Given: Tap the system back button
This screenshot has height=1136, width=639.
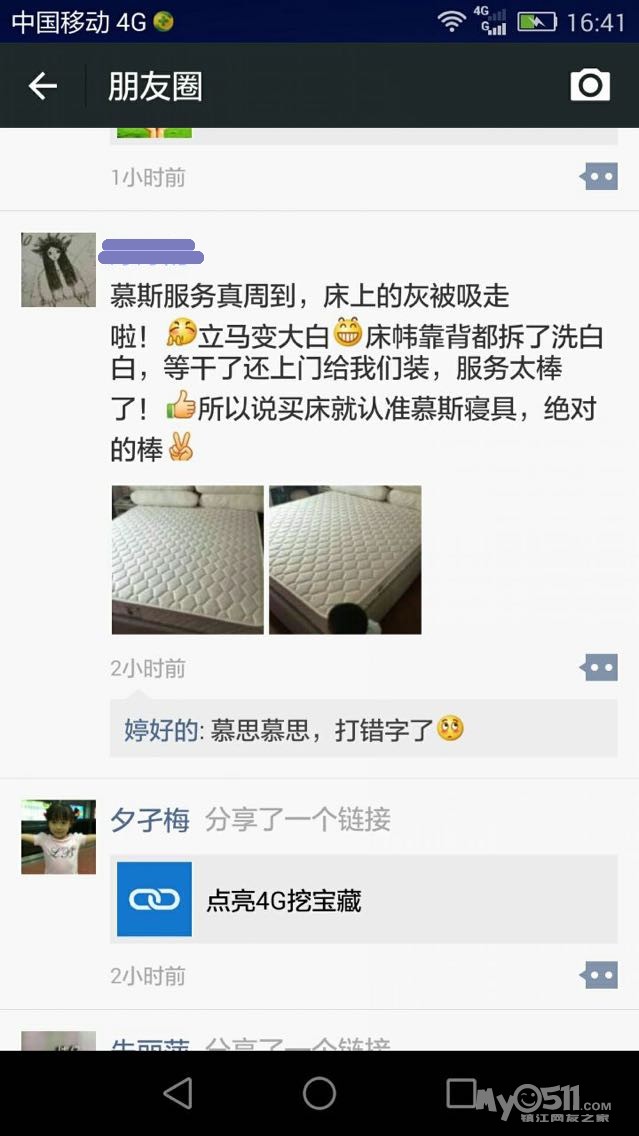Looking at the screenshot, I should click(178, 1093).
